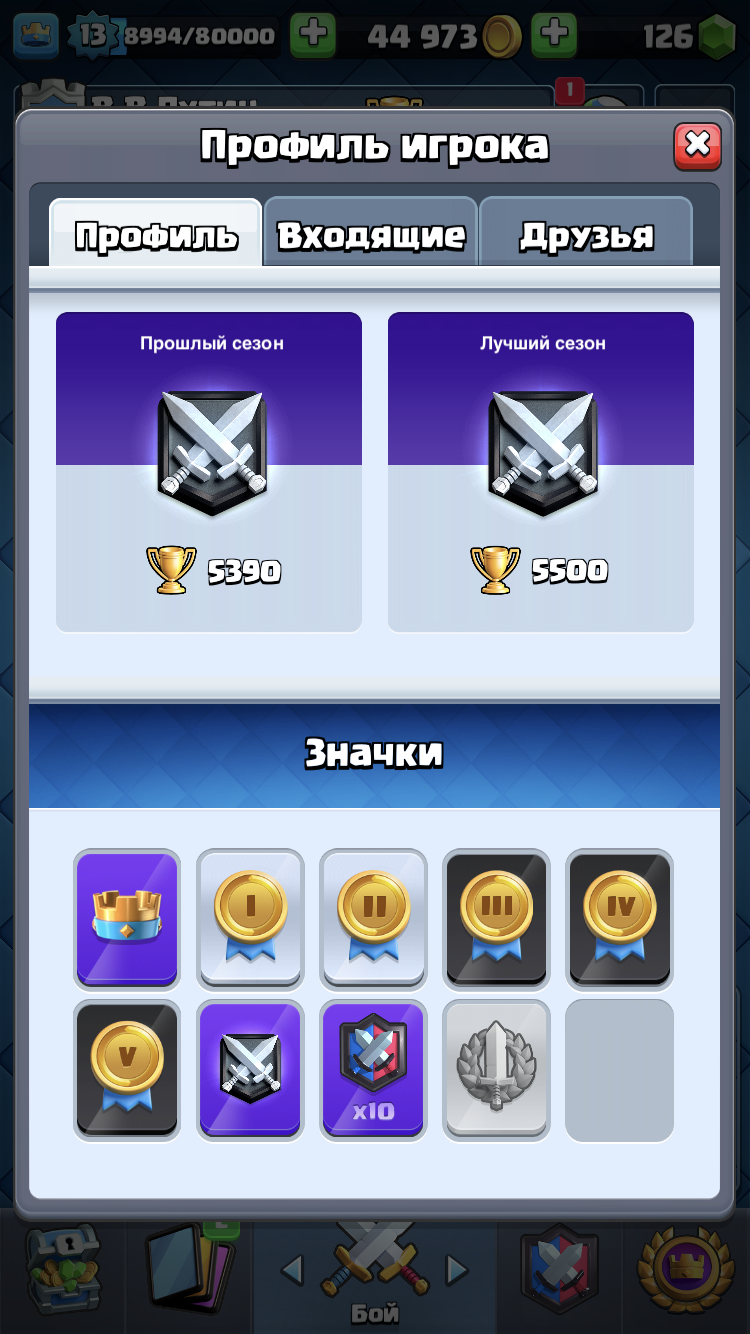The height and width of the screenshot is (1334, 750).
Task: Tap the gold medal I badge
Action: pyautogui.click(x=250, y=919)
